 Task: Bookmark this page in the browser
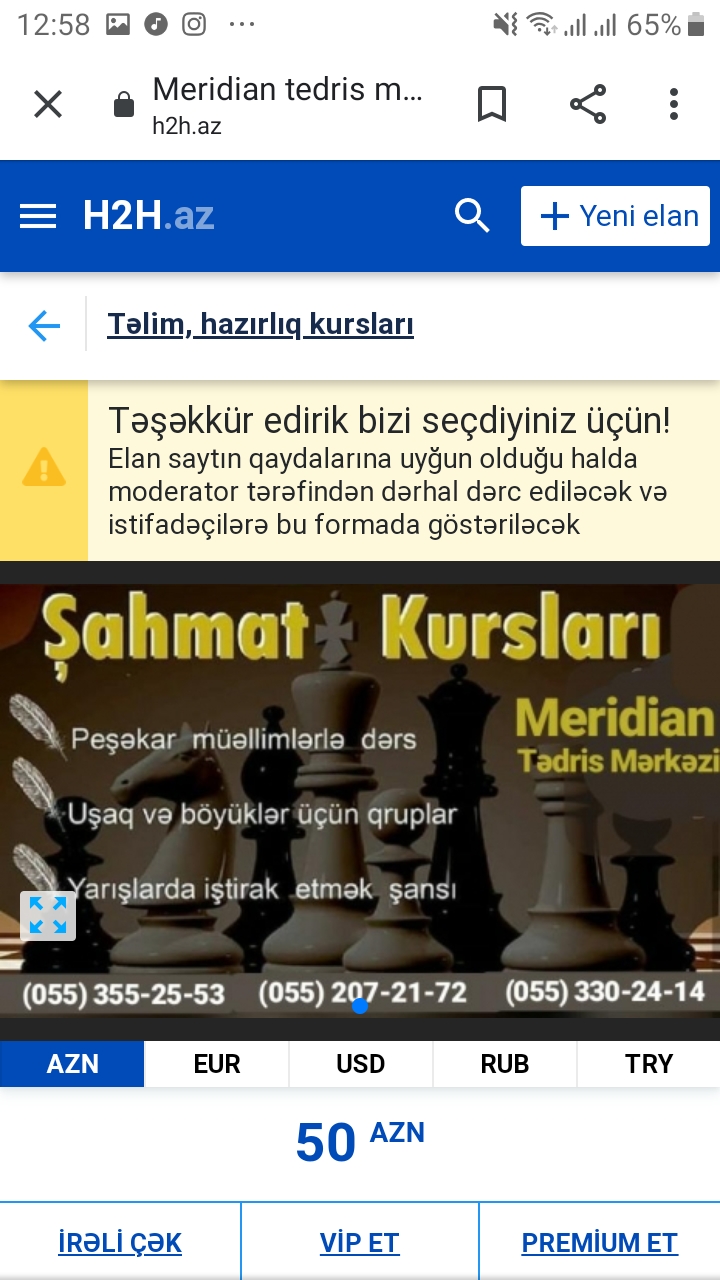coord(491,104)
